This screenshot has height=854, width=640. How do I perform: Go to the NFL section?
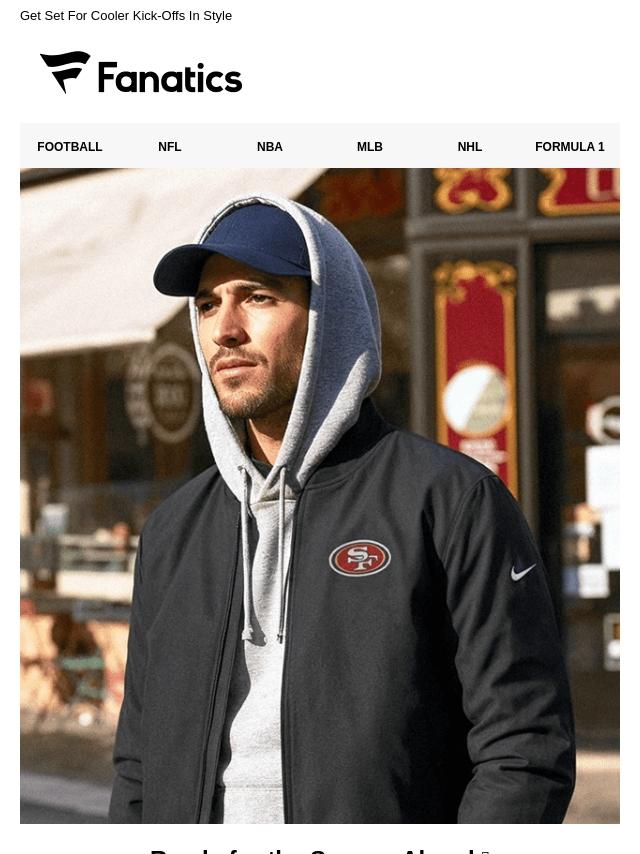click(170, 147)
